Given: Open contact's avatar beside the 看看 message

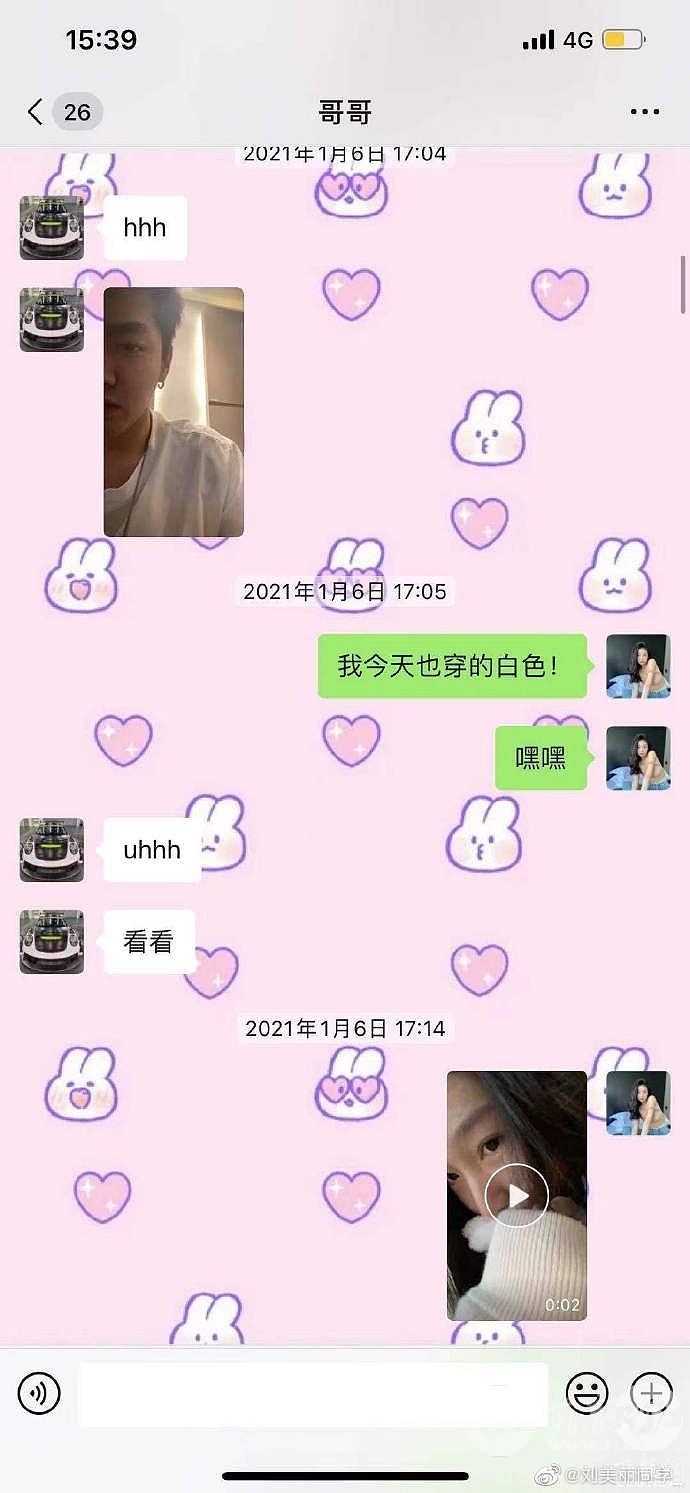Looking at the screenshot, I should (52, 942).
